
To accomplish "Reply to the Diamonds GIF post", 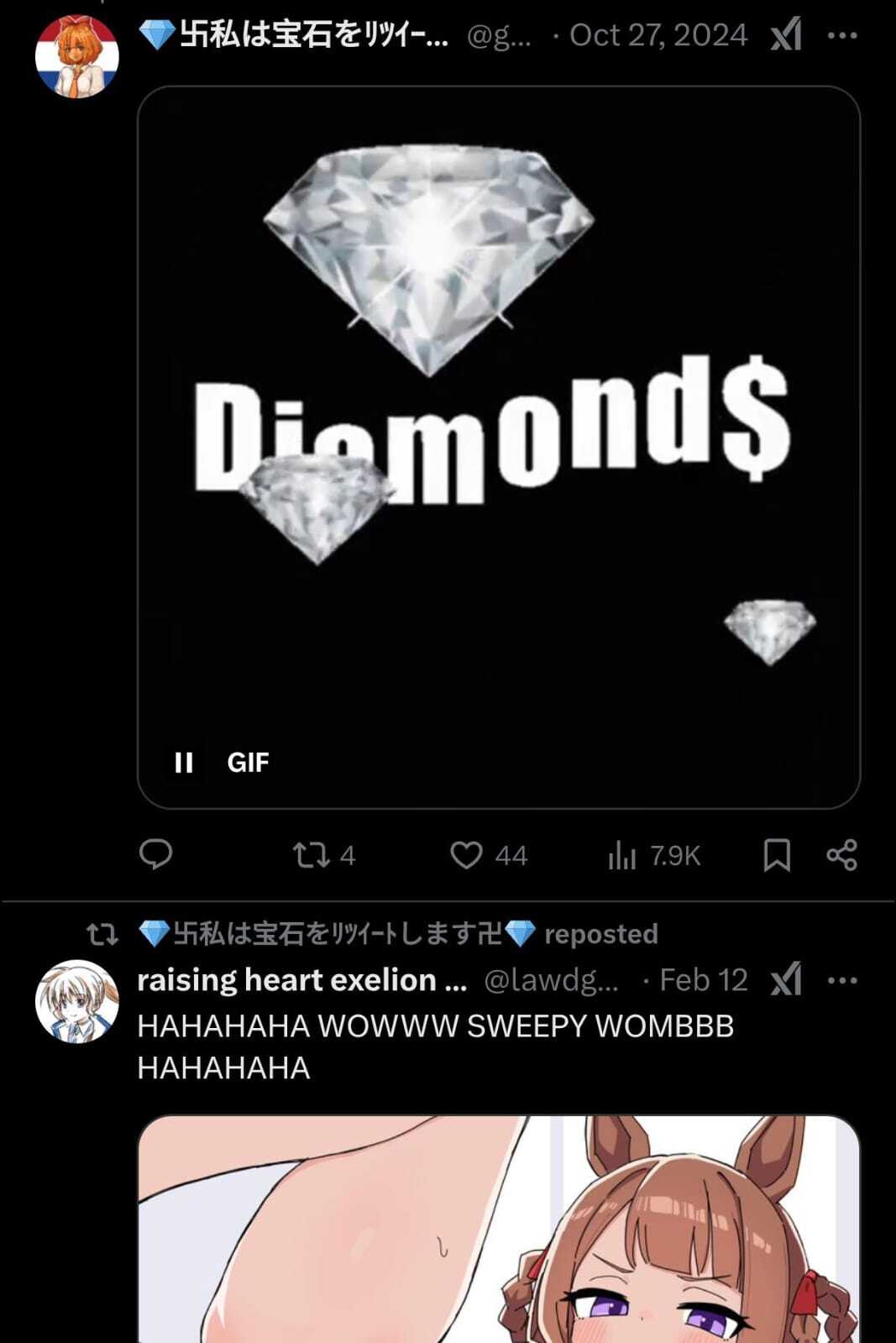I will click(x=155, y=854).
